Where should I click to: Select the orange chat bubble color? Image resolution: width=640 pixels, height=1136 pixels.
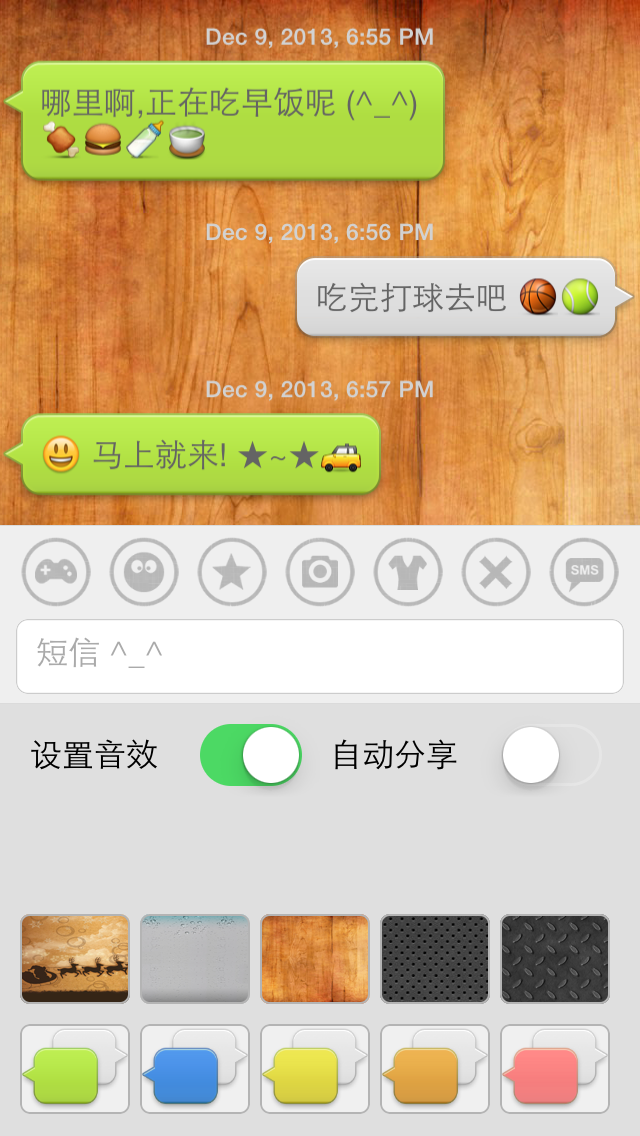[x=435, y=1068]
